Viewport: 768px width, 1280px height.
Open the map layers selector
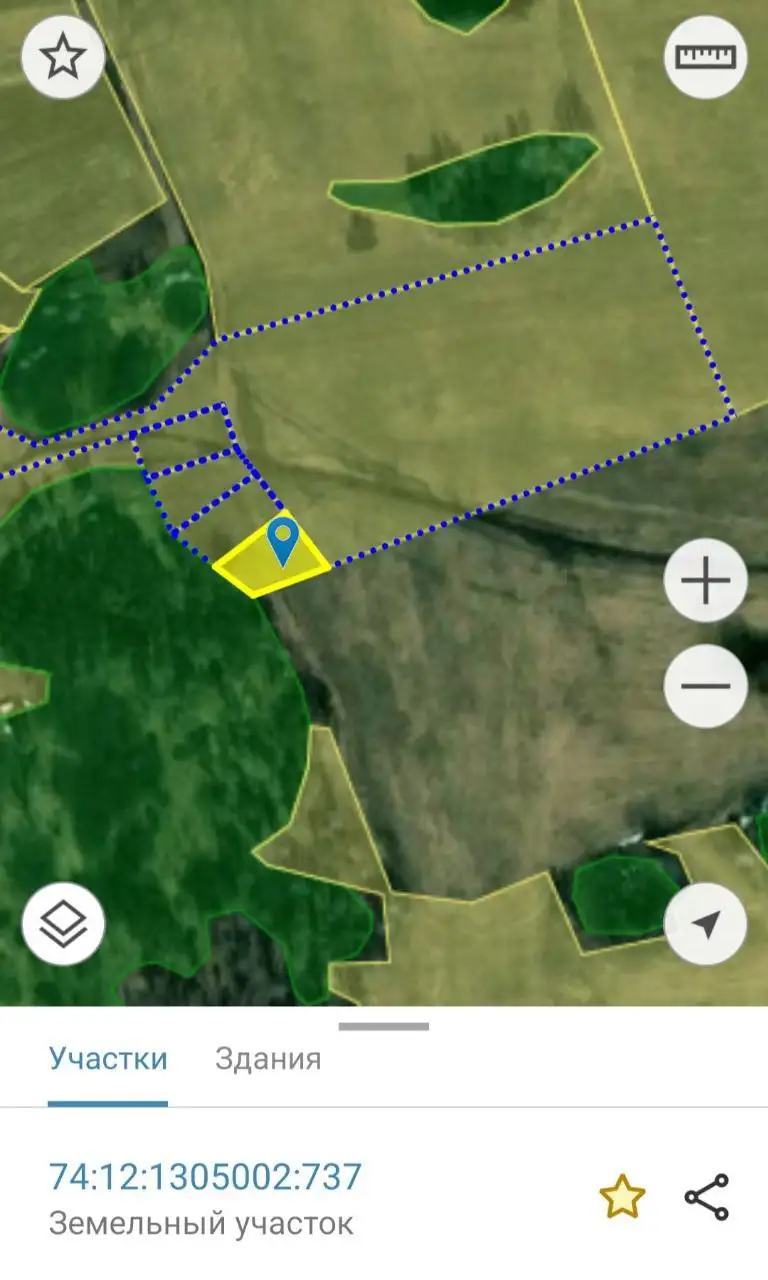[63, 923]
